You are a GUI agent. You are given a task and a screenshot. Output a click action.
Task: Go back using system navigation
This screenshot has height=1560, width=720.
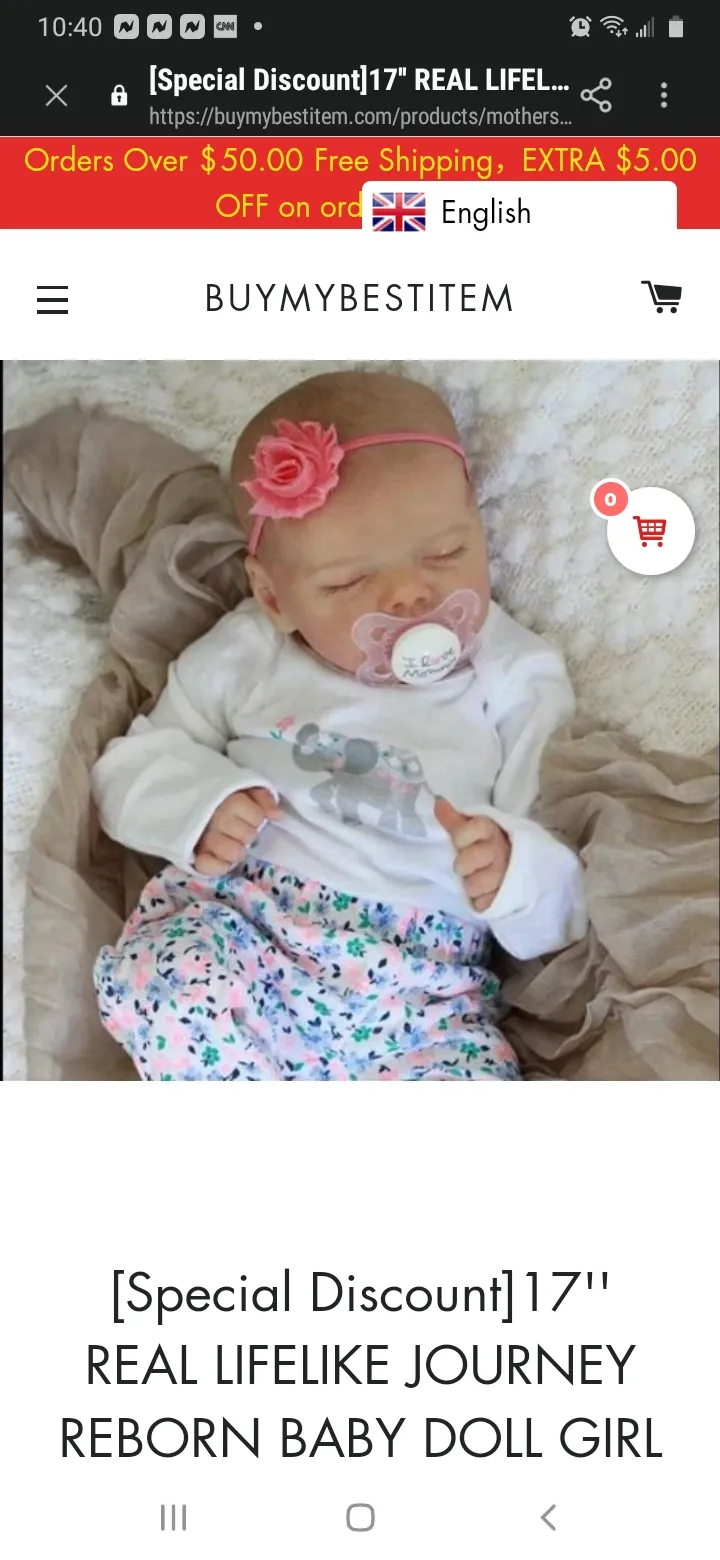548,1517
